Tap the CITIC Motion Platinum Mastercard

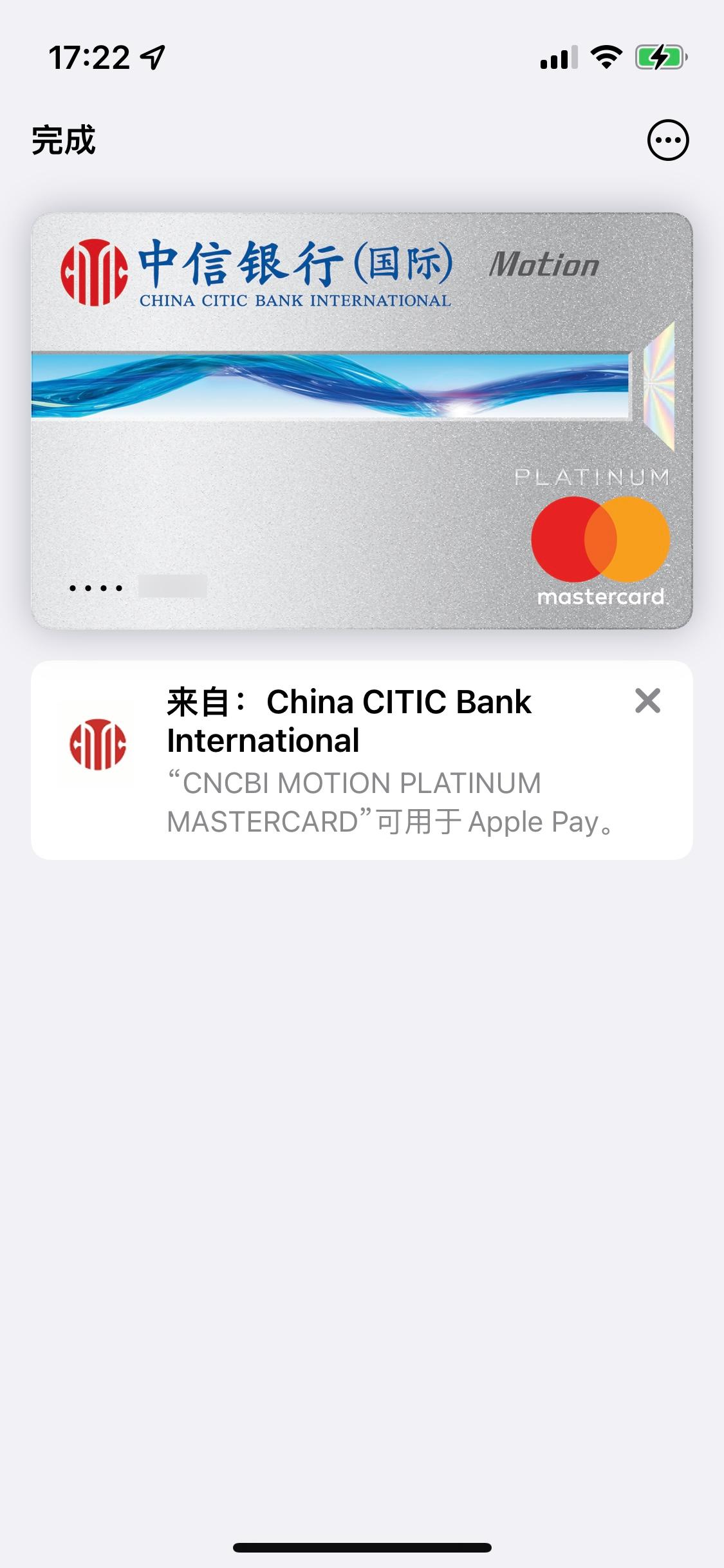[362, 420]
